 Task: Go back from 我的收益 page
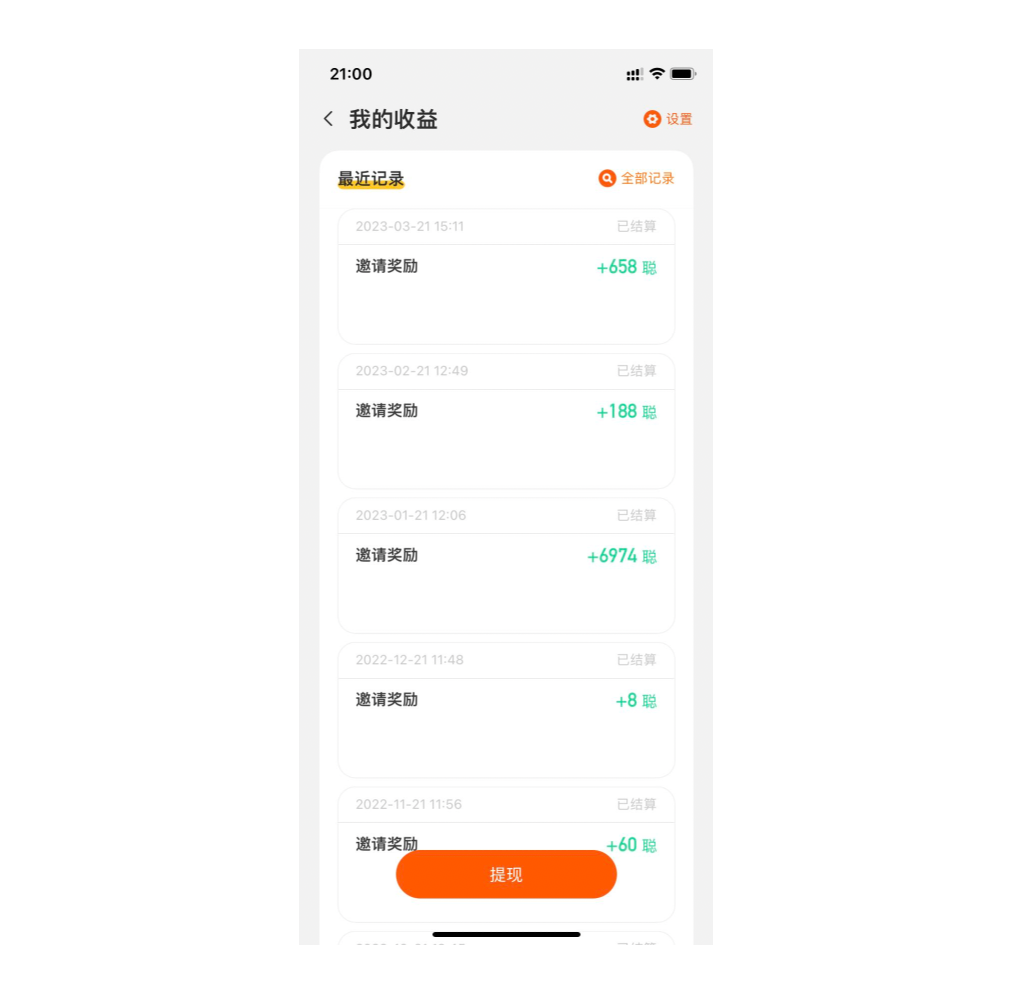pos(328,119)
